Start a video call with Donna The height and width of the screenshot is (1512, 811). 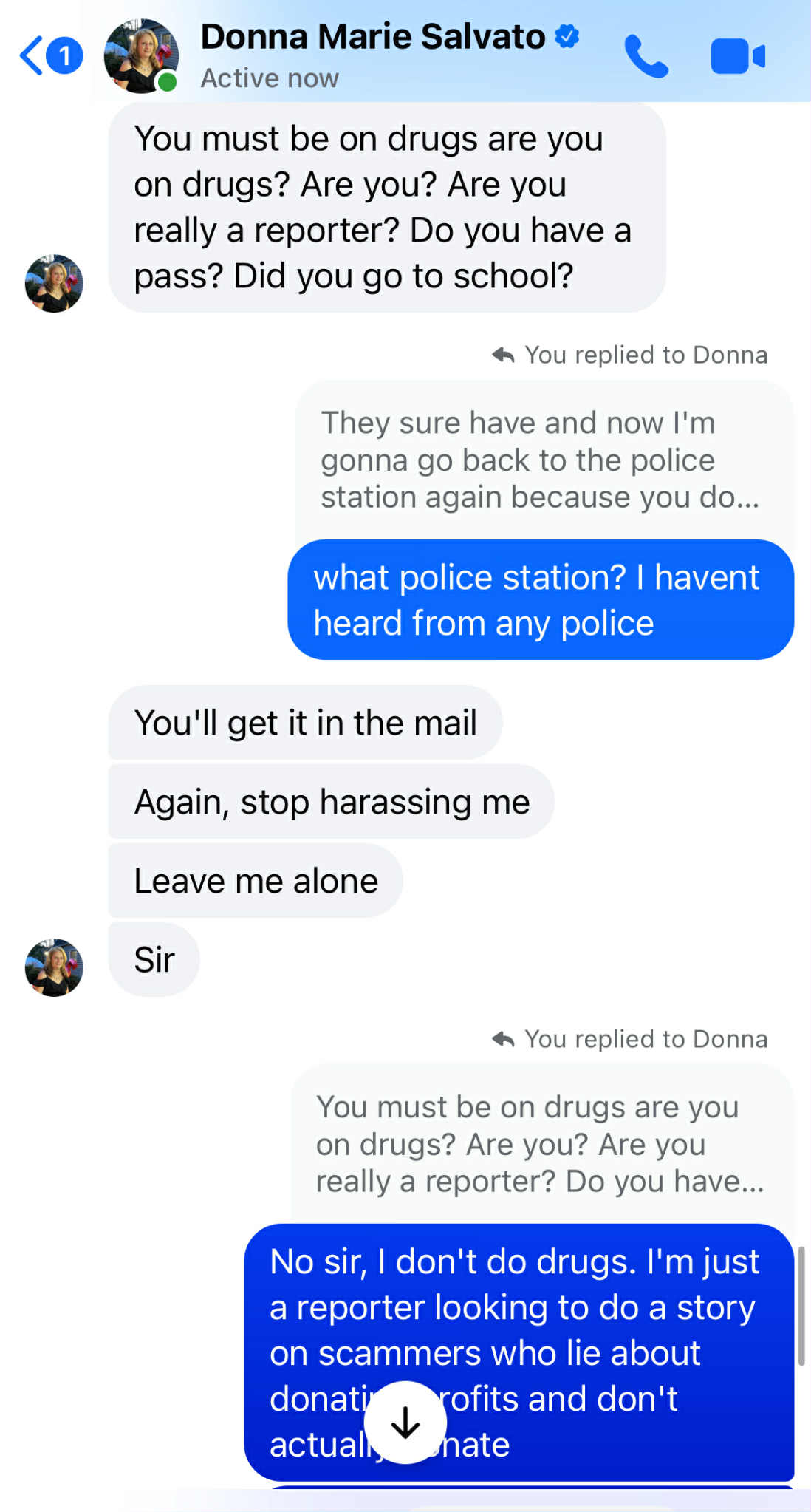point(737,57)
